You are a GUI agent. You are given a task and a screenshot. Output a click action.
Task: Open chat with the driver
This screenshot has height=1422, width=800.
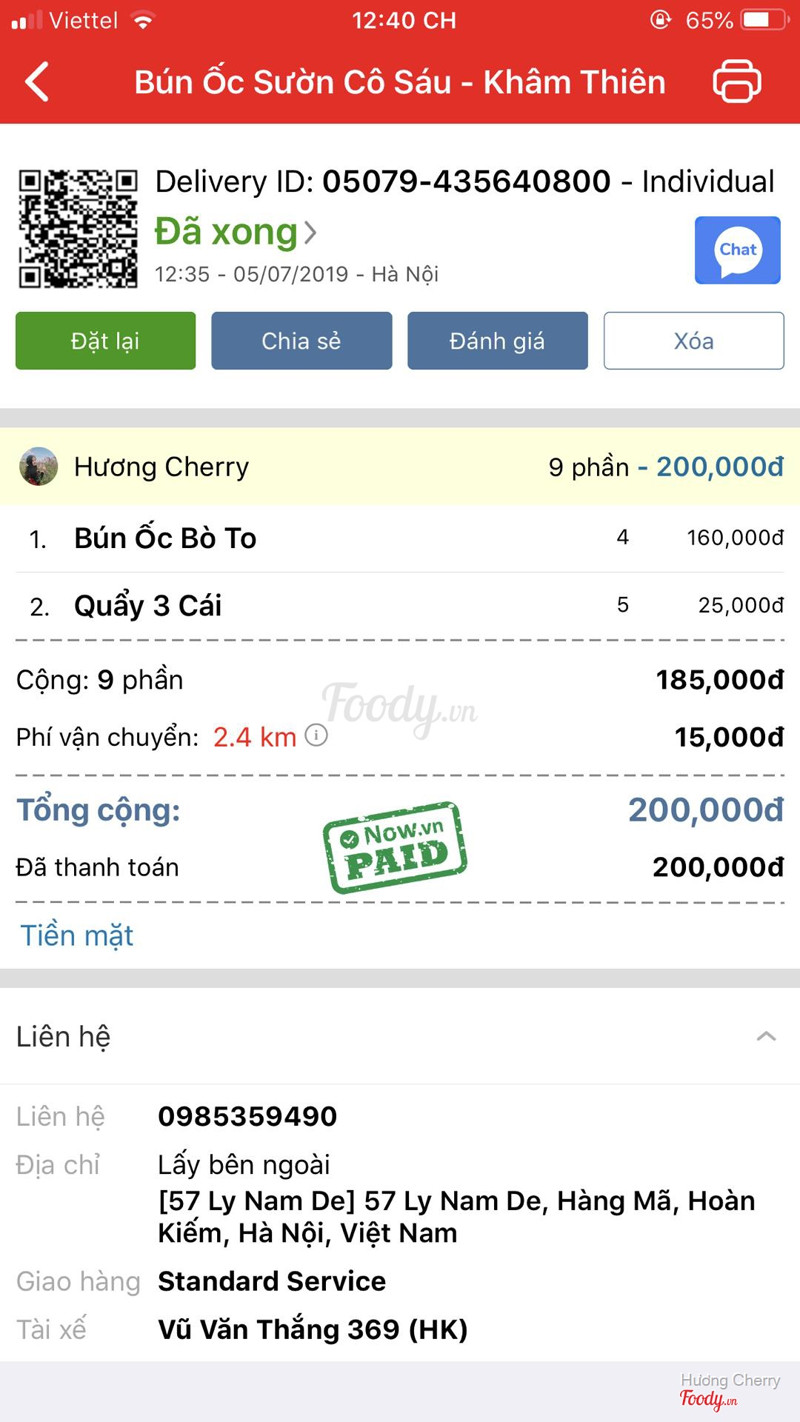737,250
